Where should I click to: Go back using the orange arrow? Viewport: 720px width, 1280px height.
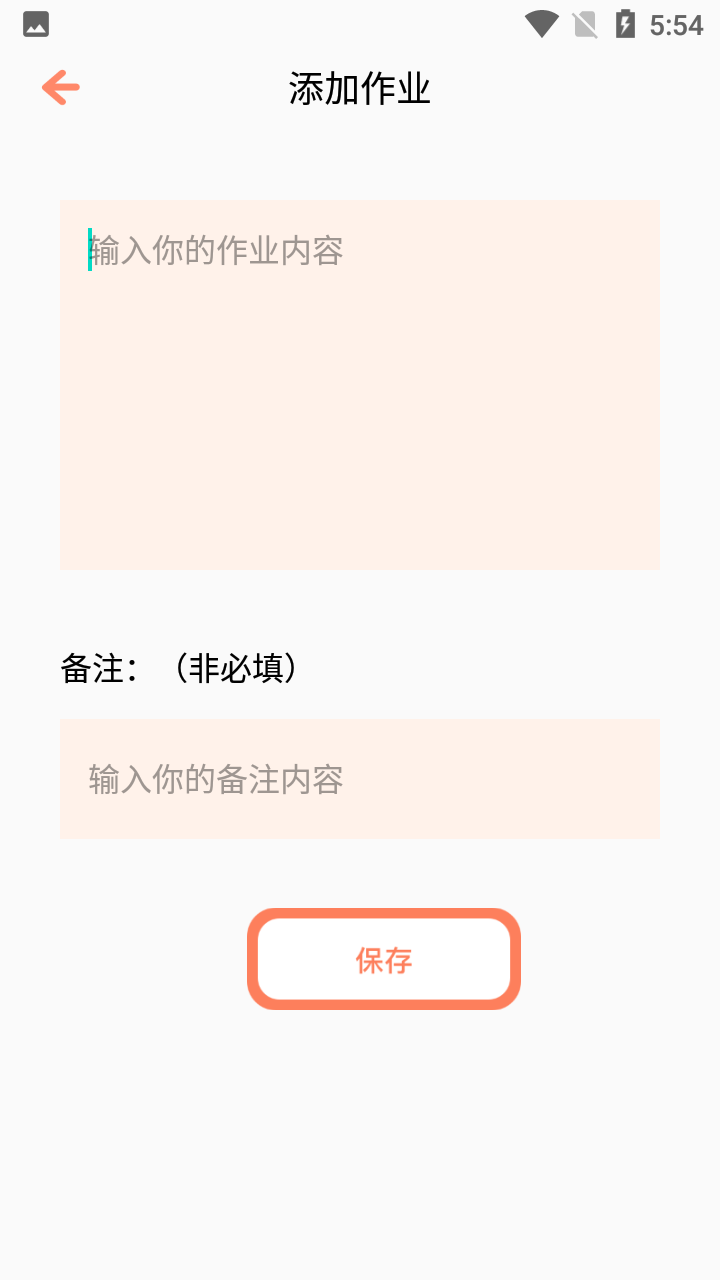pos(60,88)
